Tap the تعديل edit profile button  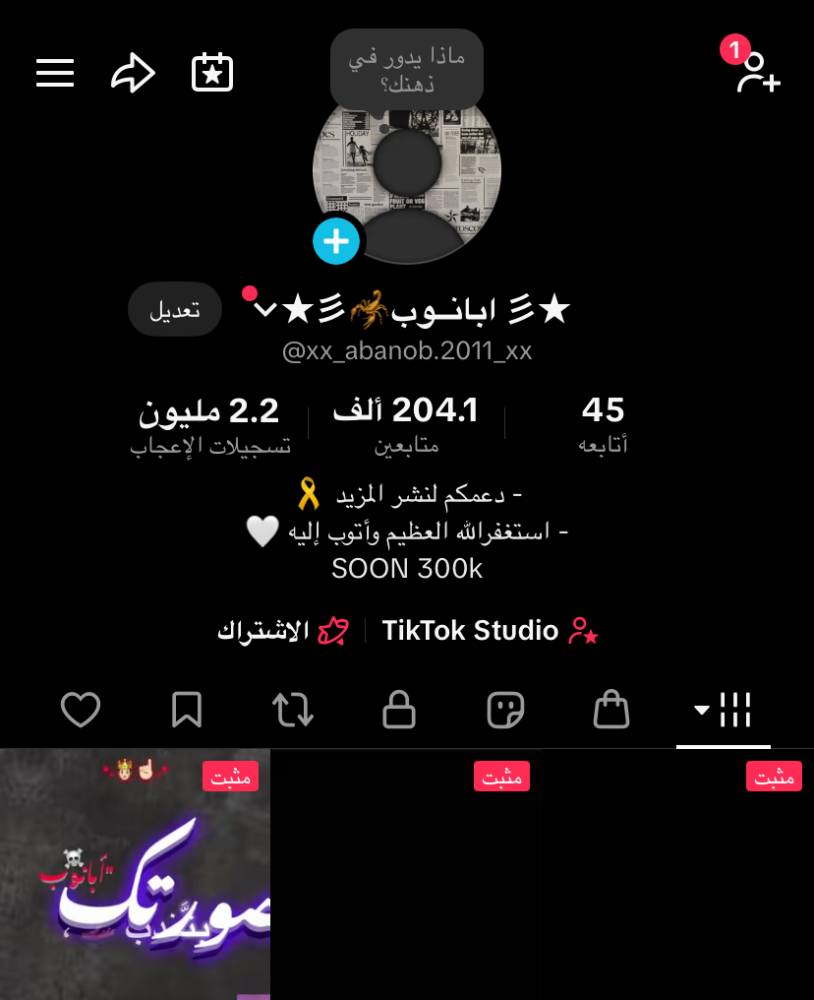click(x=175, y=309)
